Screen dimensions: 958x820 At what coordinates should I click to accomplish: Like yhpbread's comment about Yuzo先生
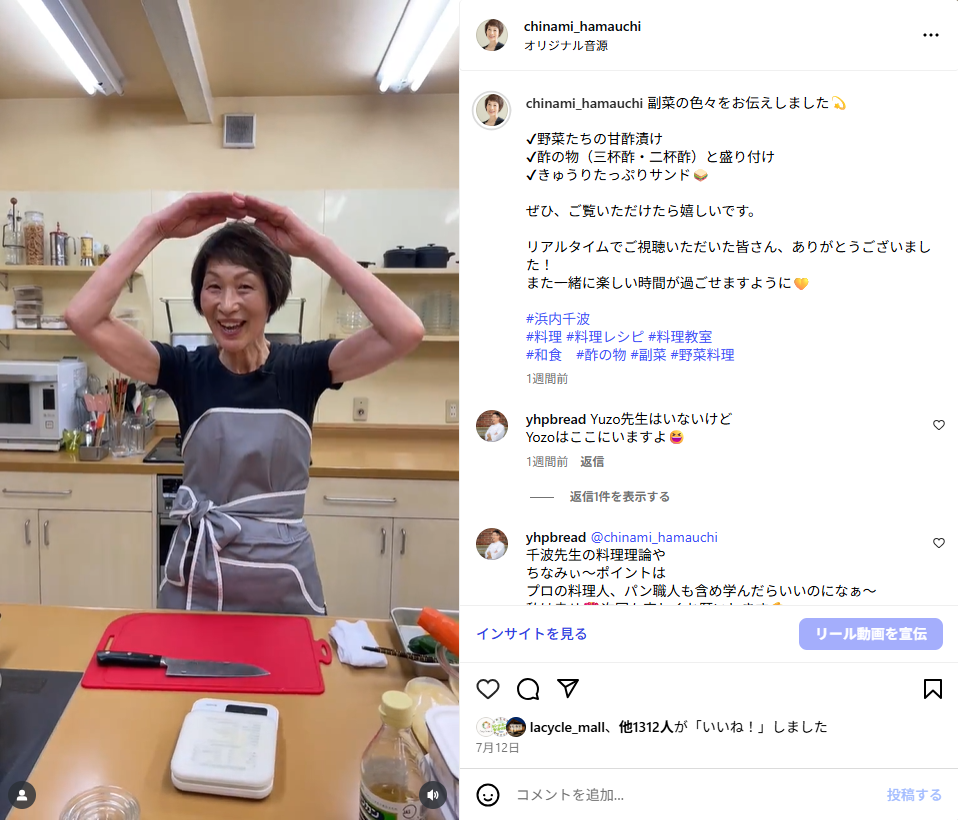[x=938, y=425]
